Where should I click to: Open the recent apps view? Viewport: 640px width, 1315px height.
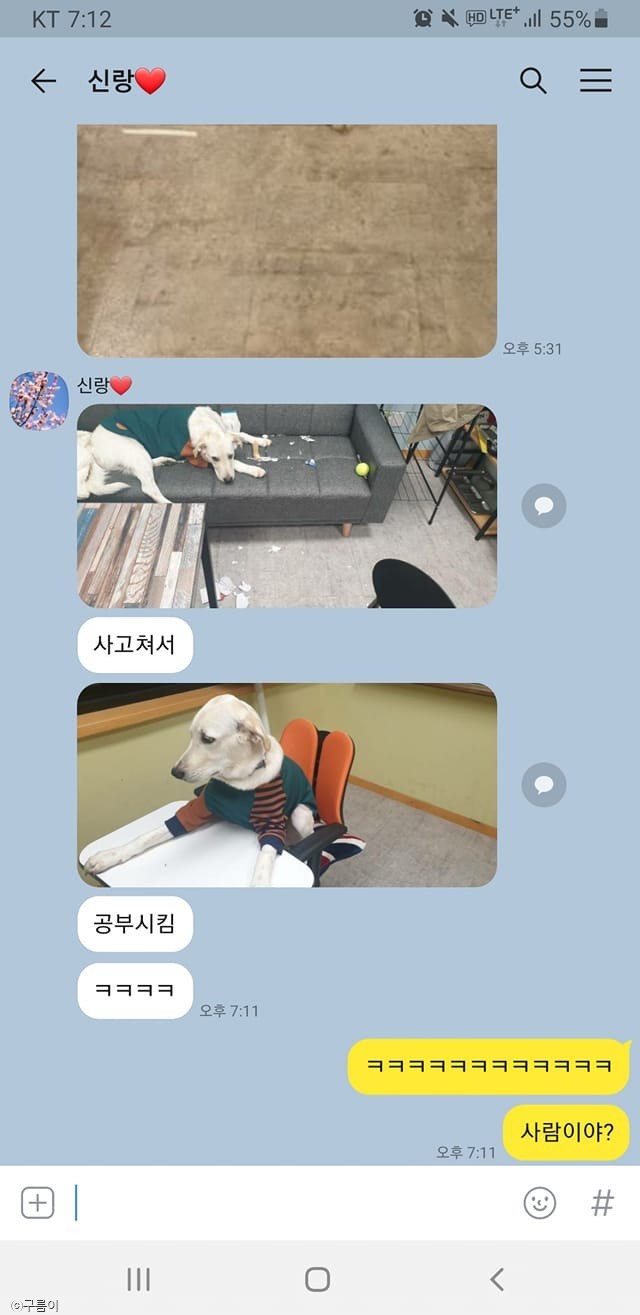tap(139, 1278)
